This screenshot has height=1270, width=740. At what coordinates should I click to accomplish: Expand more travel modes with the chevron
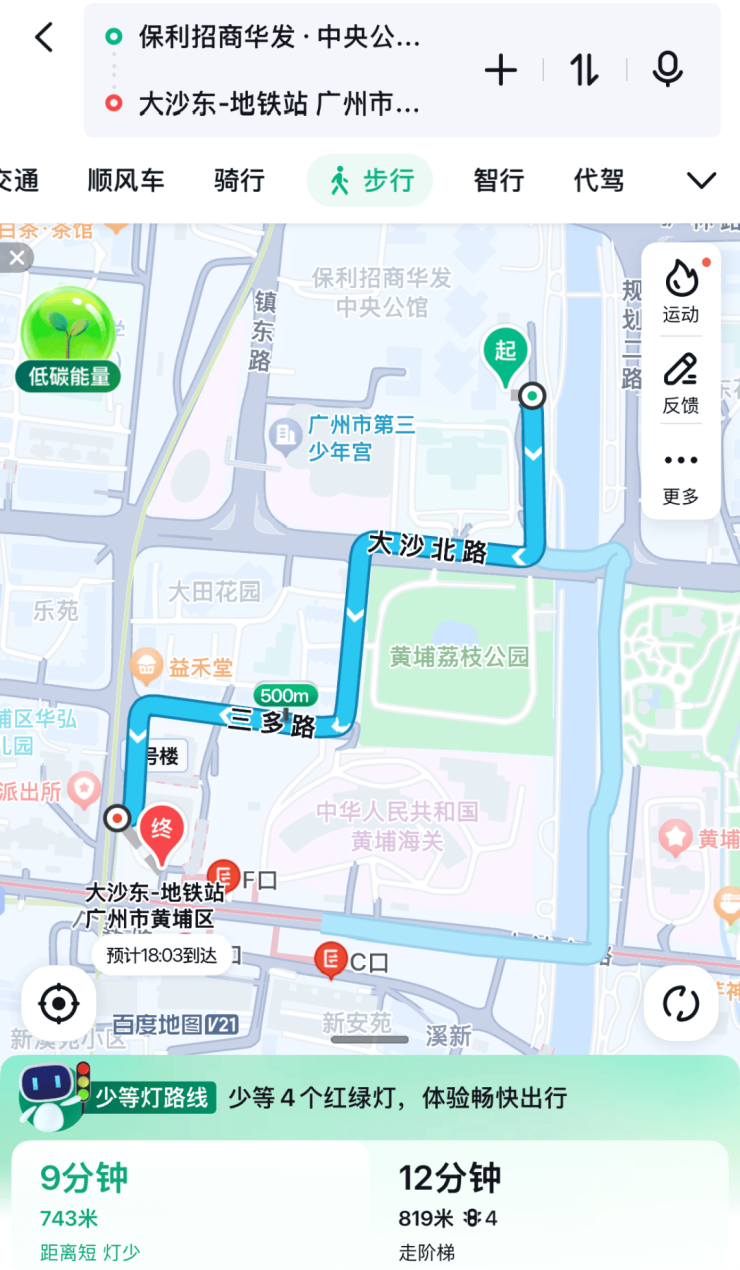(701, 181)
